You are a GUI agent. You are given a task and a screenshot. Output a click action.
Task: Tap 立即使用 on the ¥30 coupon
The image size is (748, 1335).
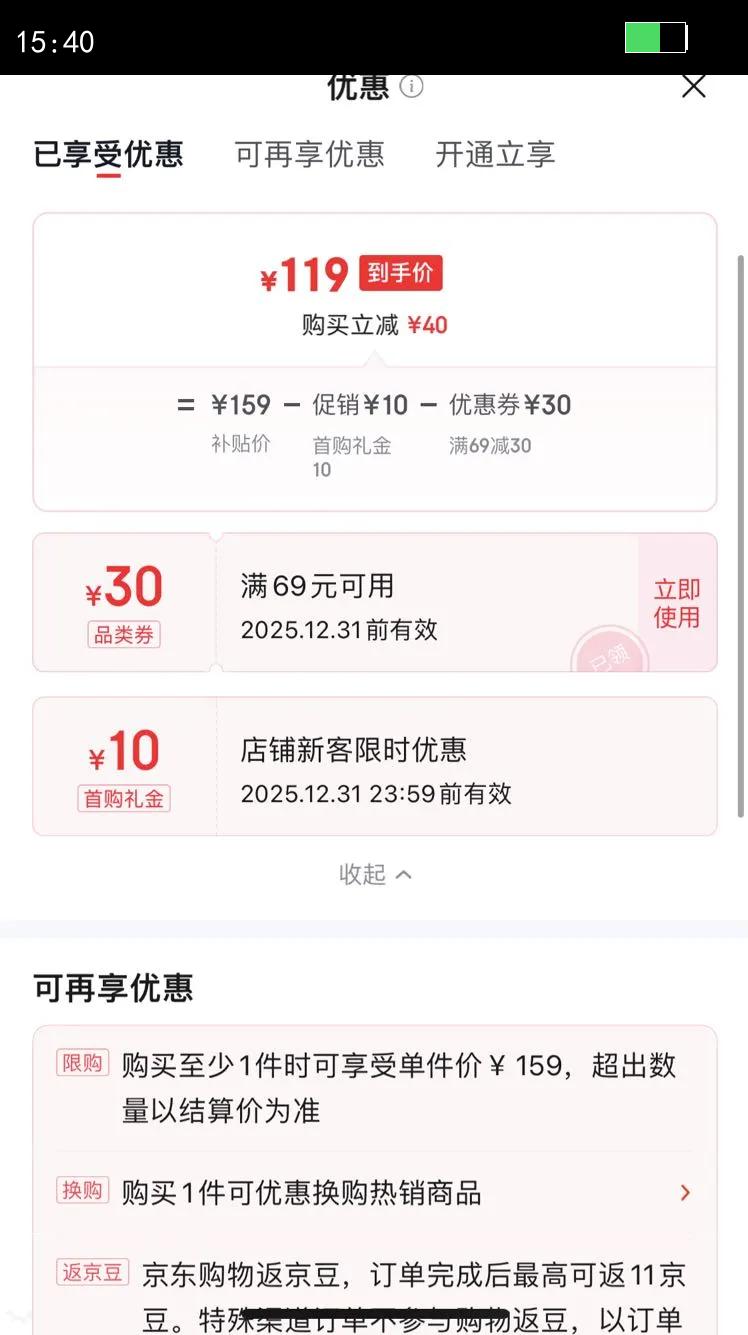(677, 603)
